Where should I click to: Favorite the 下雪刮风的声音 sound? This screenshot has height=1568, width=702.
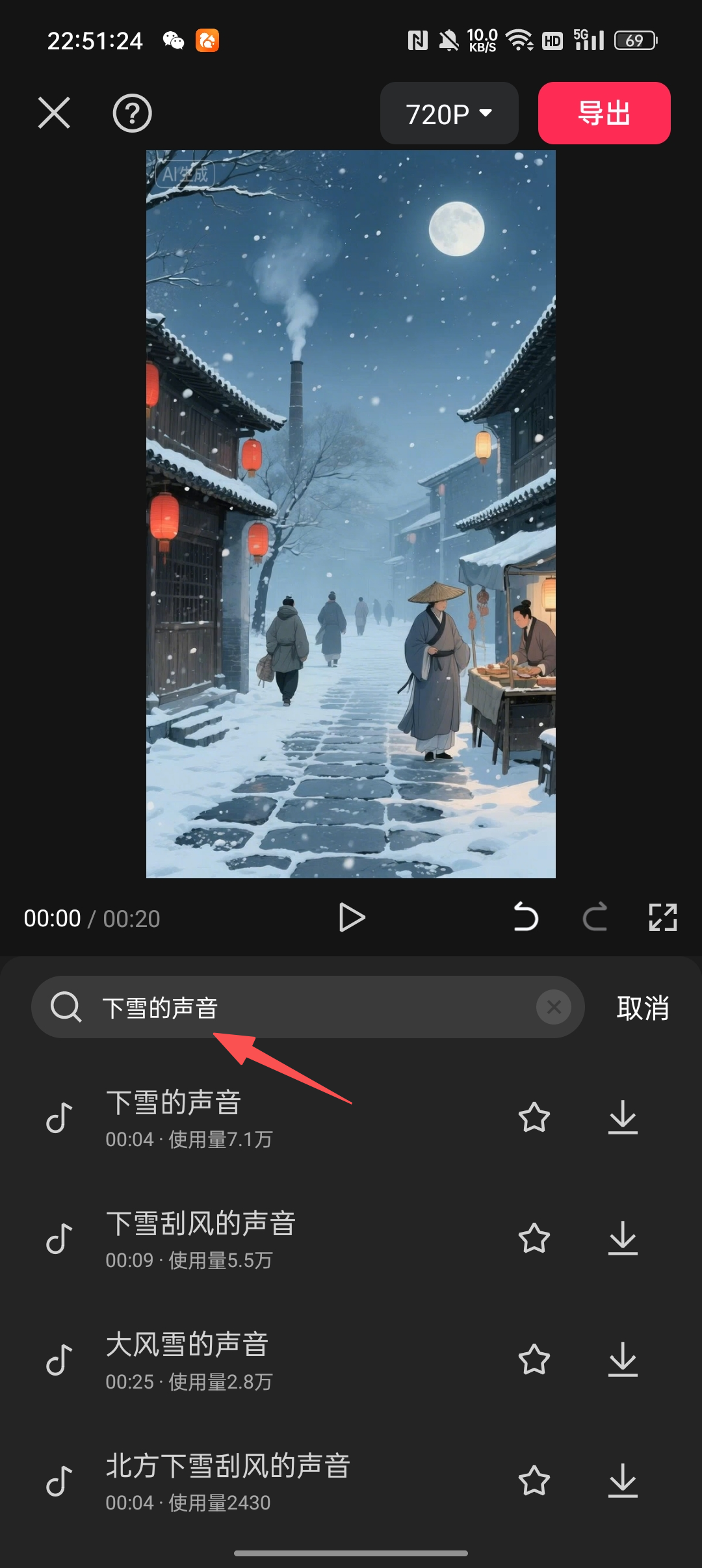pyautogui.click(x=534, y=1238)
